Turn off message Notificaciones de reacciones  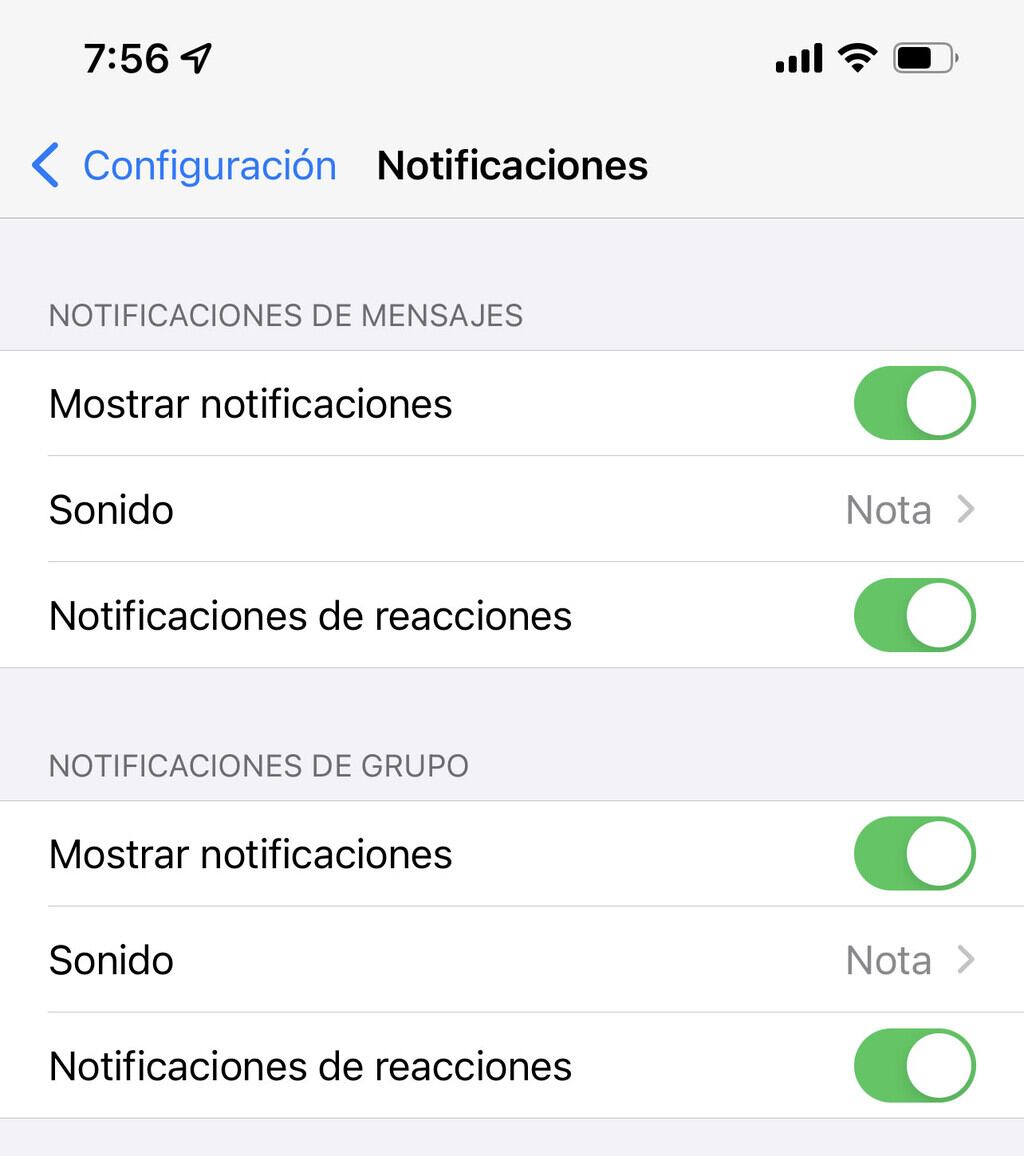pos(913,615)
